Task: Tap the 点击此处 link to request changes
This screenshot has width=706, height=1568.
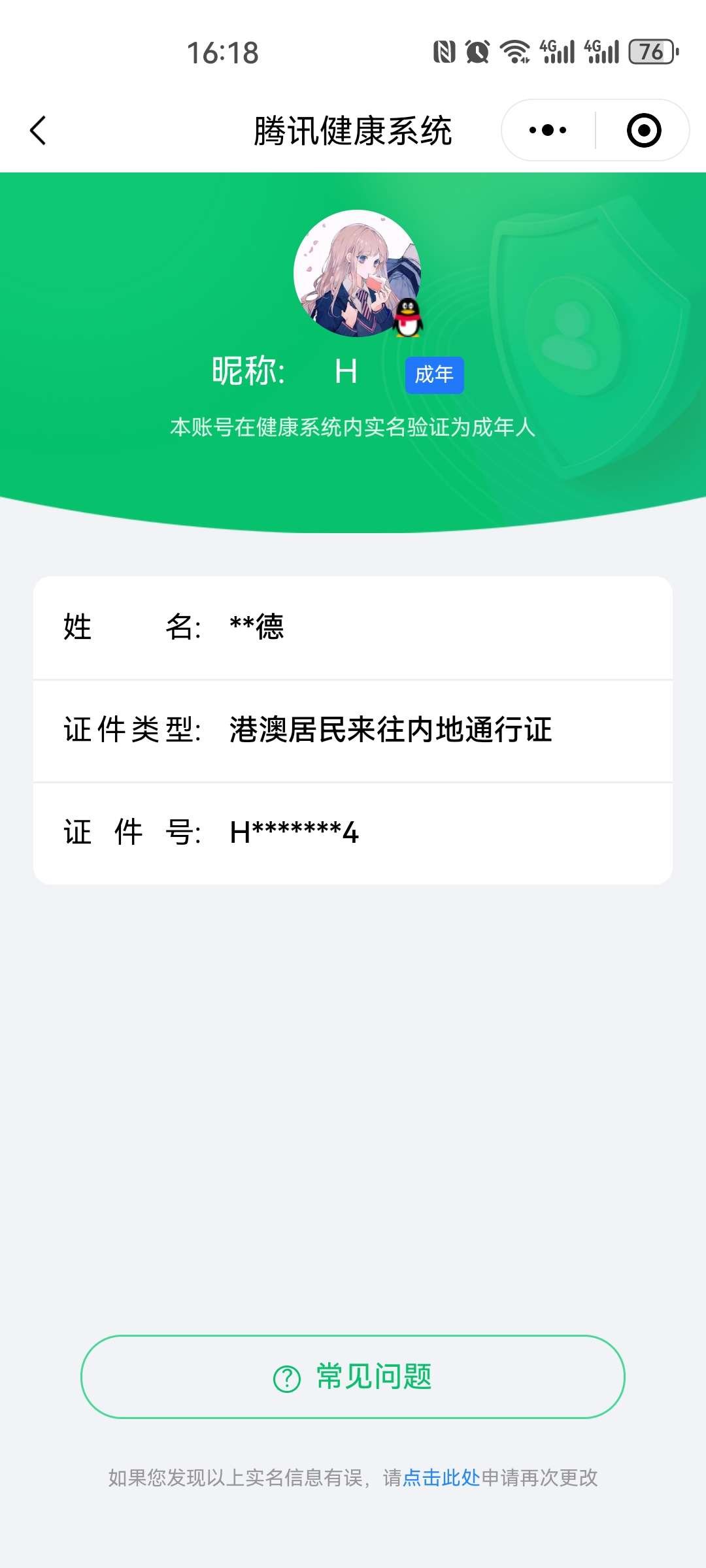Action: click(x=441, y=1478)
